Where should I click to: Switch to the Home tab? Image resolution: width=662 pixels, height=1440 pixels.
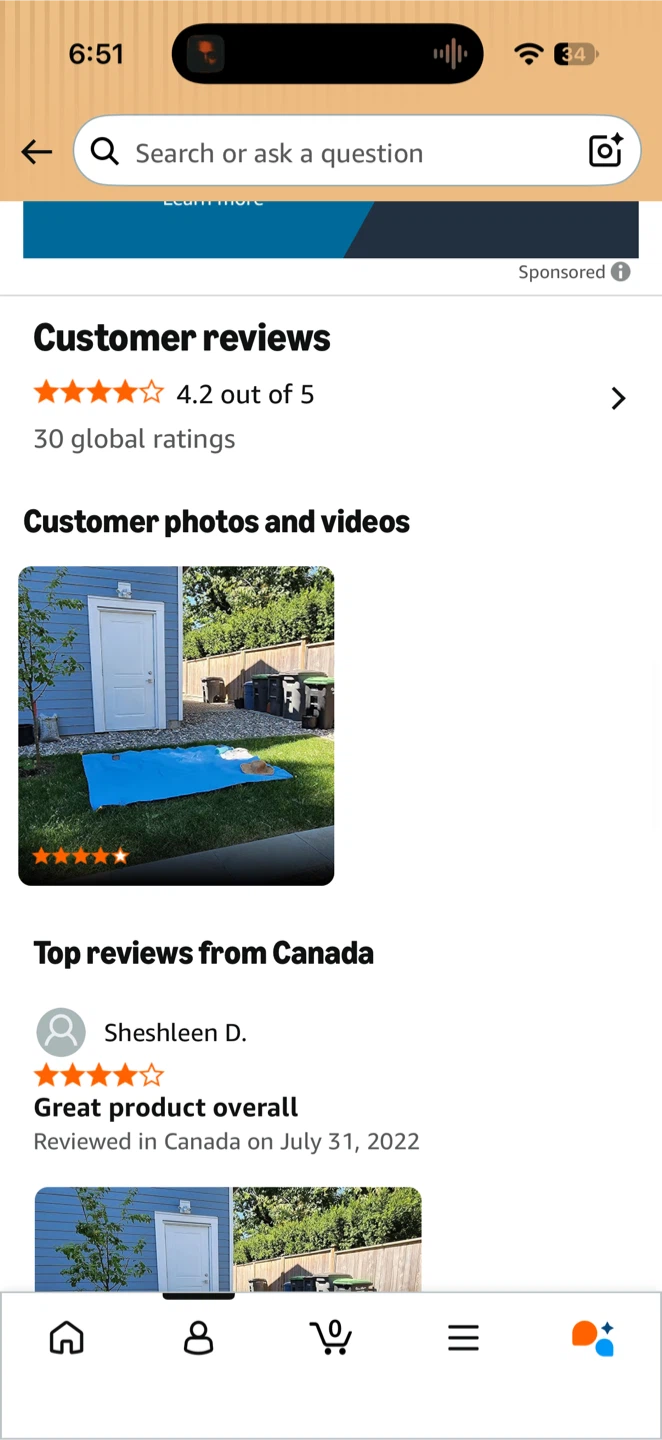pos(67,1337)
